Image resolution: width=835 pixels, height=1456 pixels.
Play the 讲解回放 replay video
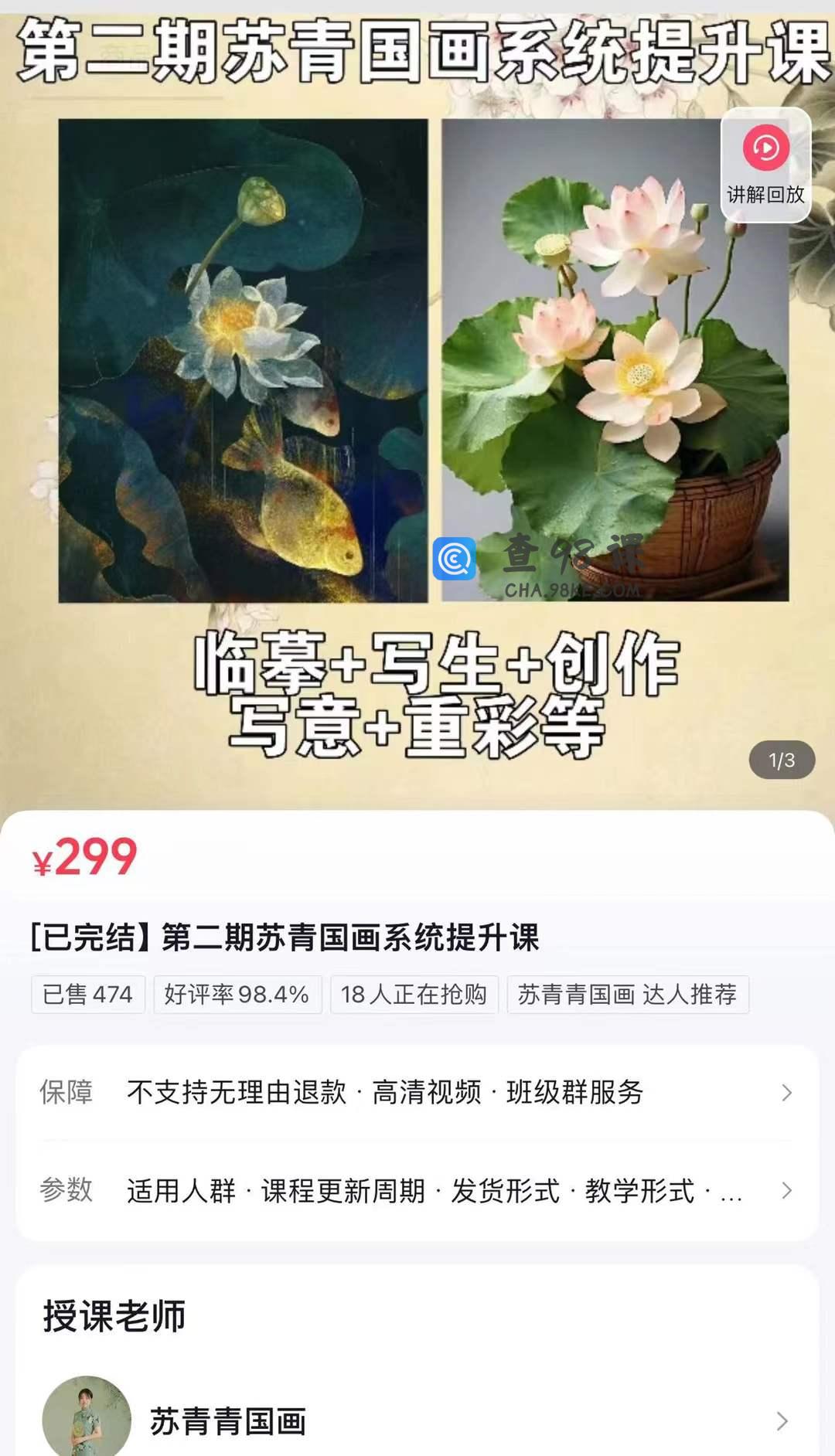[765, 165]
